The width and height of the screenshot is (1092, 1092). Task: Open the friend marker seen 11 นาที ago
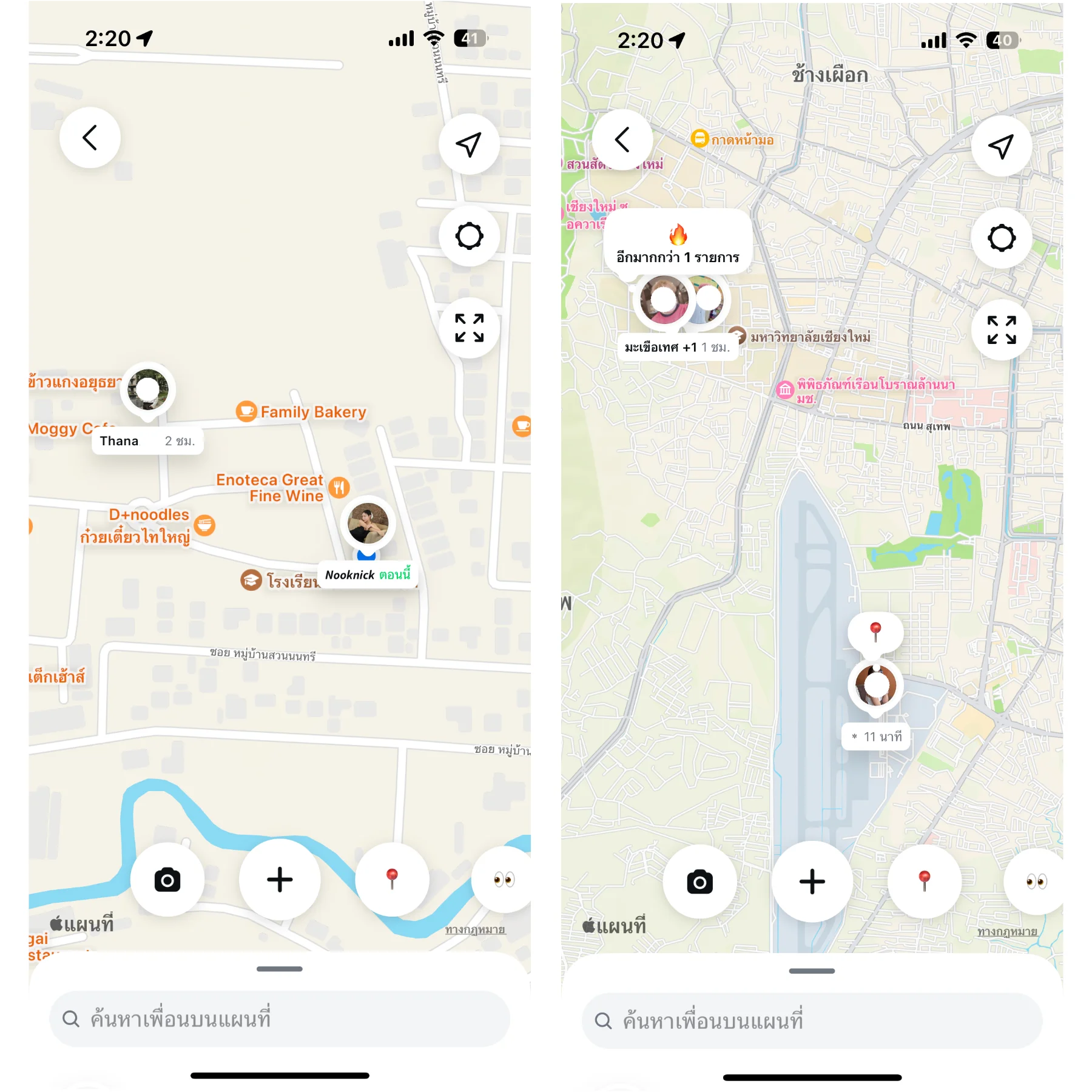[875, 685]
